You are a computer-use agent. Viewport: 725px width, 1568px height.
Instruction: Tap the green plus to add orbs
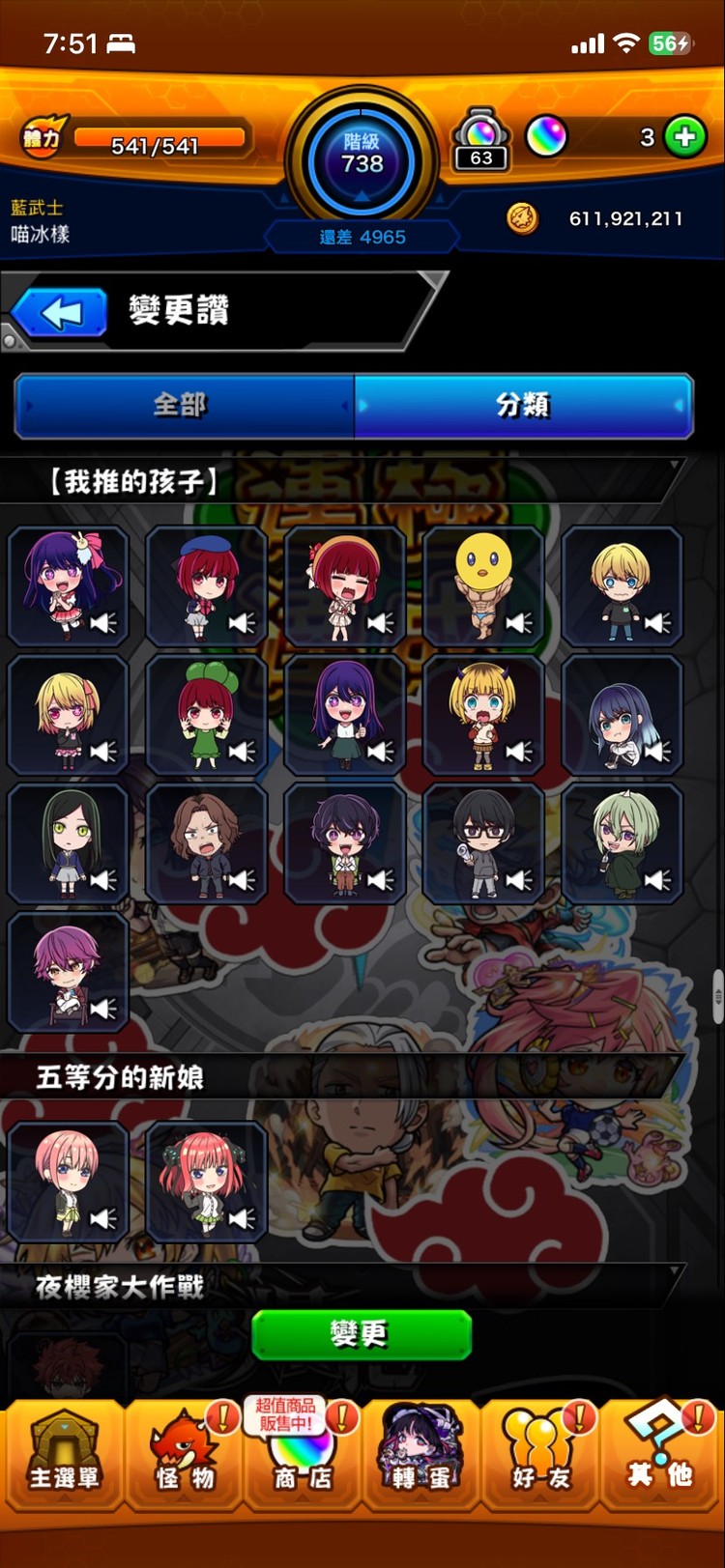pos(684,137)
